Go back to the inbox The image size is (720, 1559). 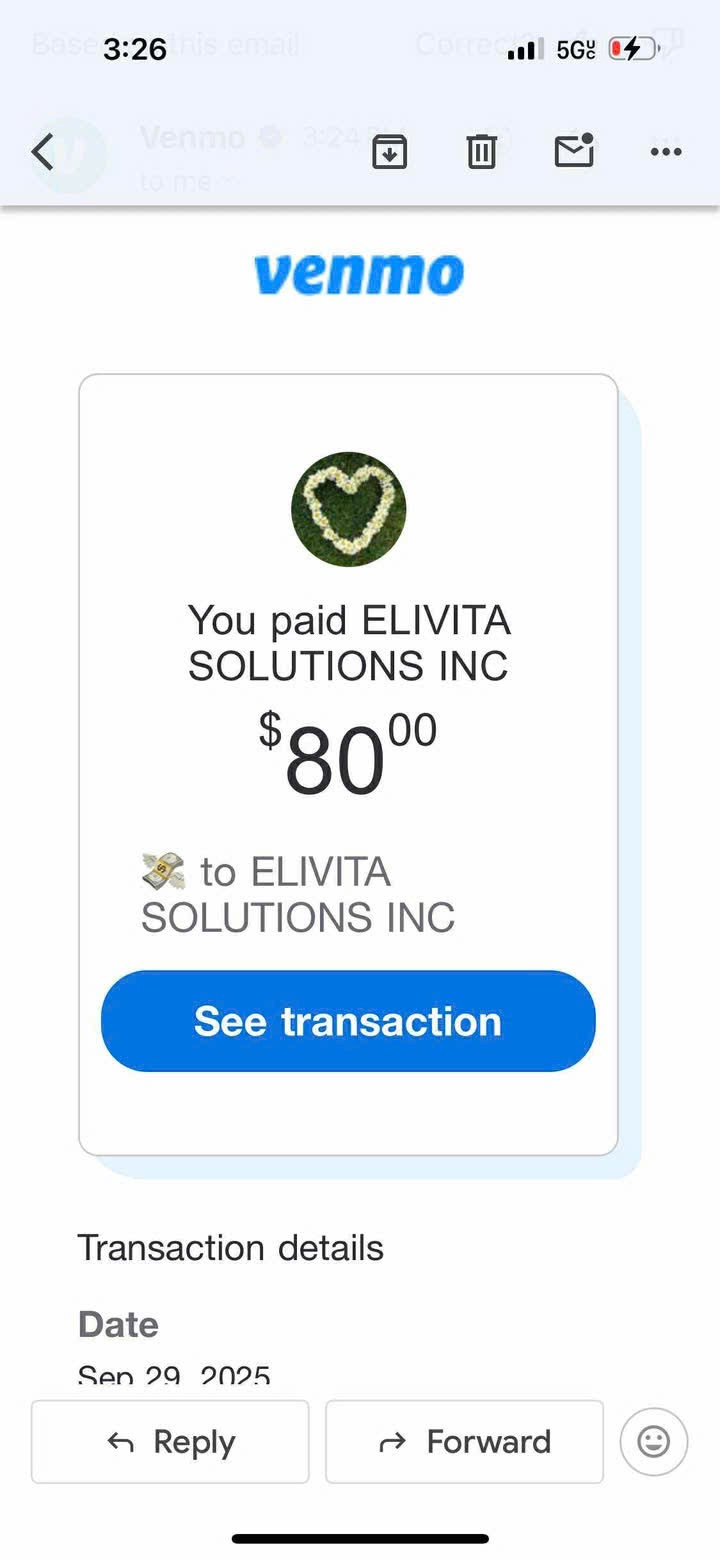click(x=42, y=153)
